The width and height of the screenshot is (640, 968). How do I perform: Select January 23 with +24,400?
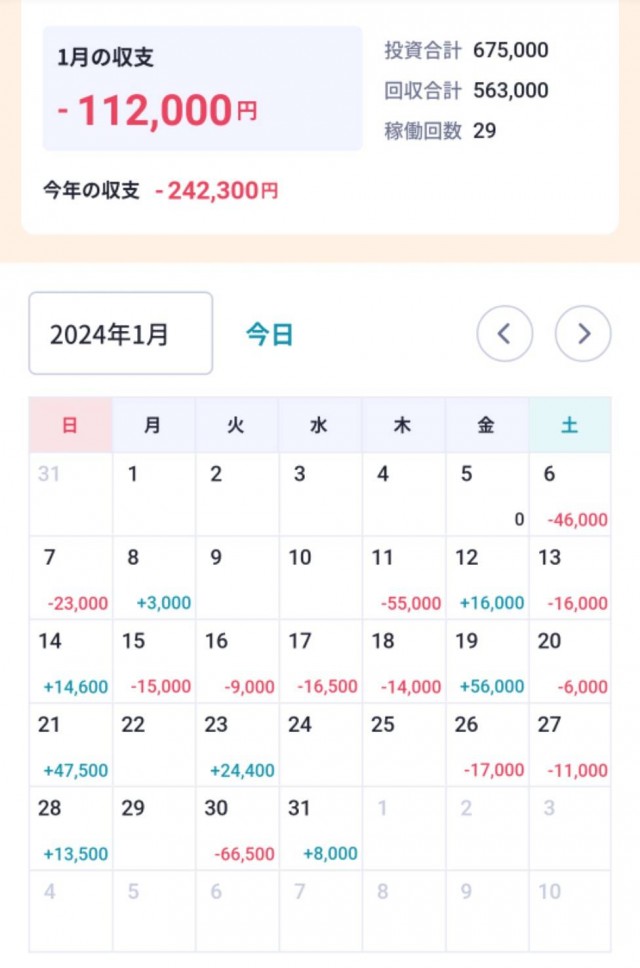[x=237, y=745]
